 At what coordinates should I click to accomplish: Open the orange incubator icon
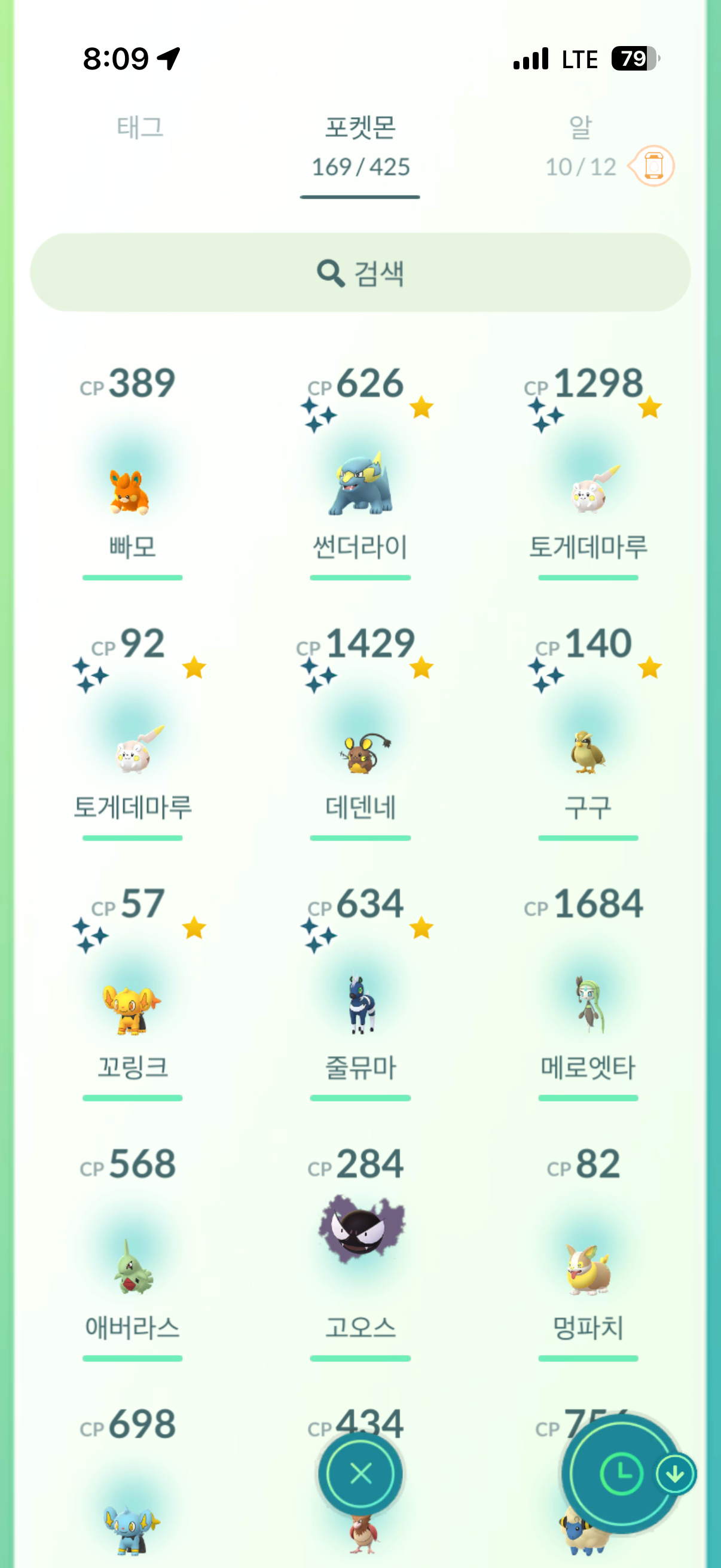tap(653, 166)
